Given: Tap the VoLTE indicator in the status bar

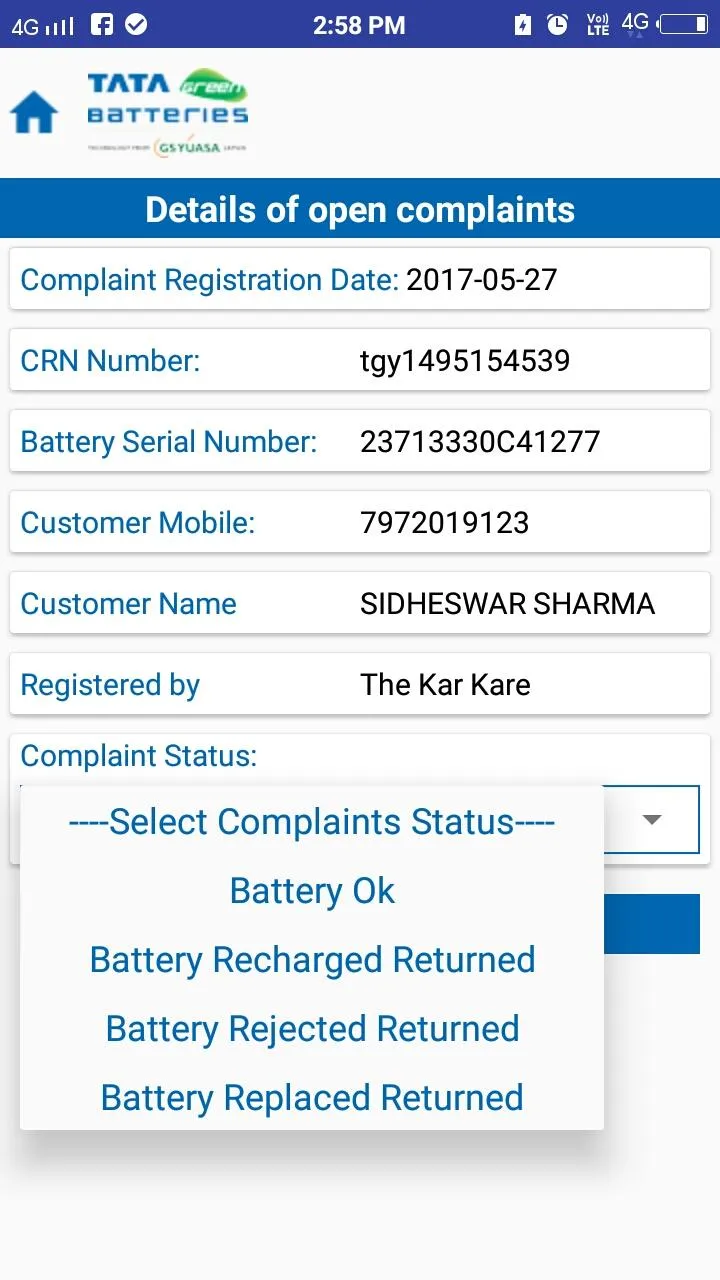Looking at the screenshot, I should click(597, 23).
